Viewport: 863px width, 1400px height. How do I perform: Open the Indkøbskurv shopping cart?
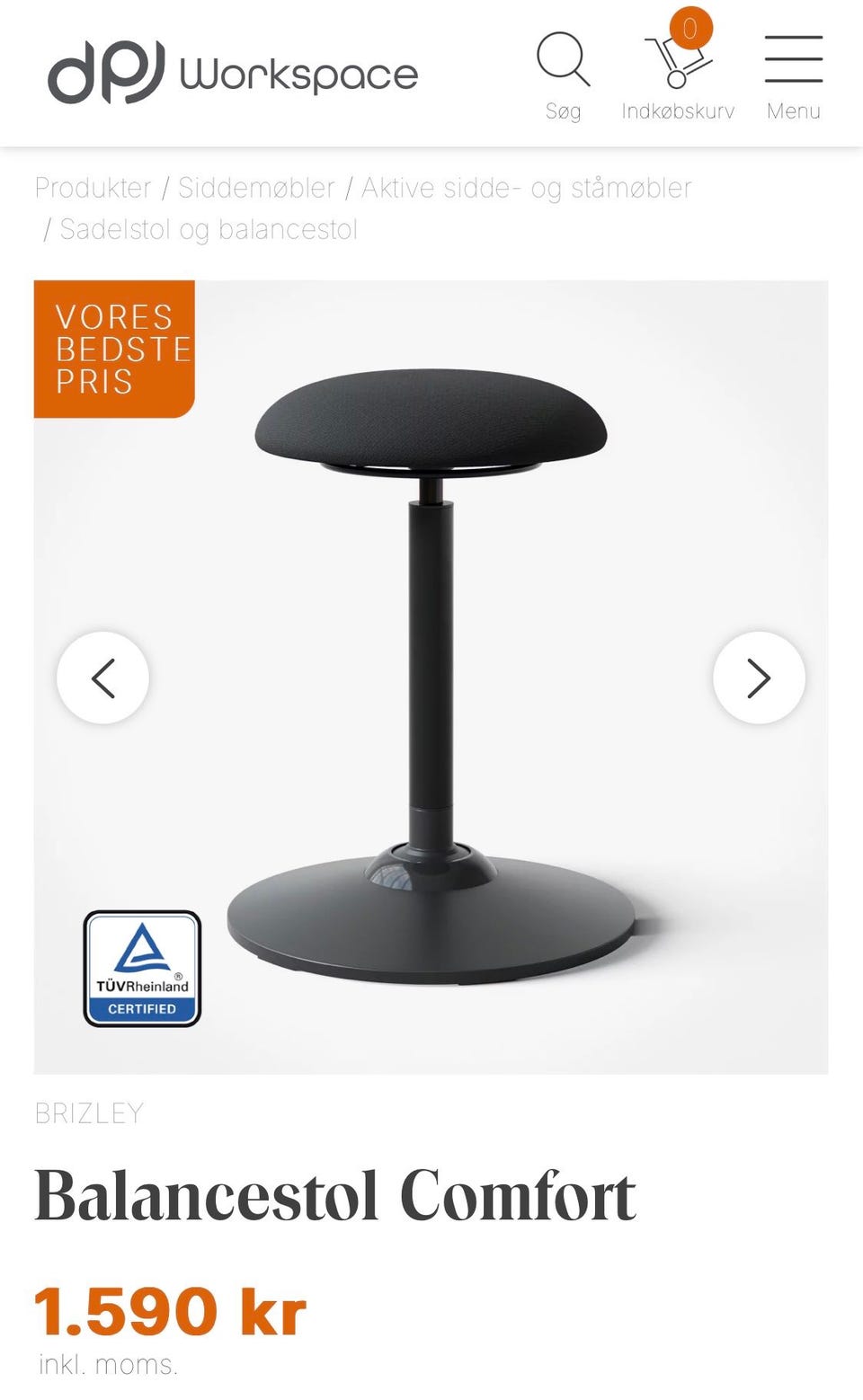point(678,68)
